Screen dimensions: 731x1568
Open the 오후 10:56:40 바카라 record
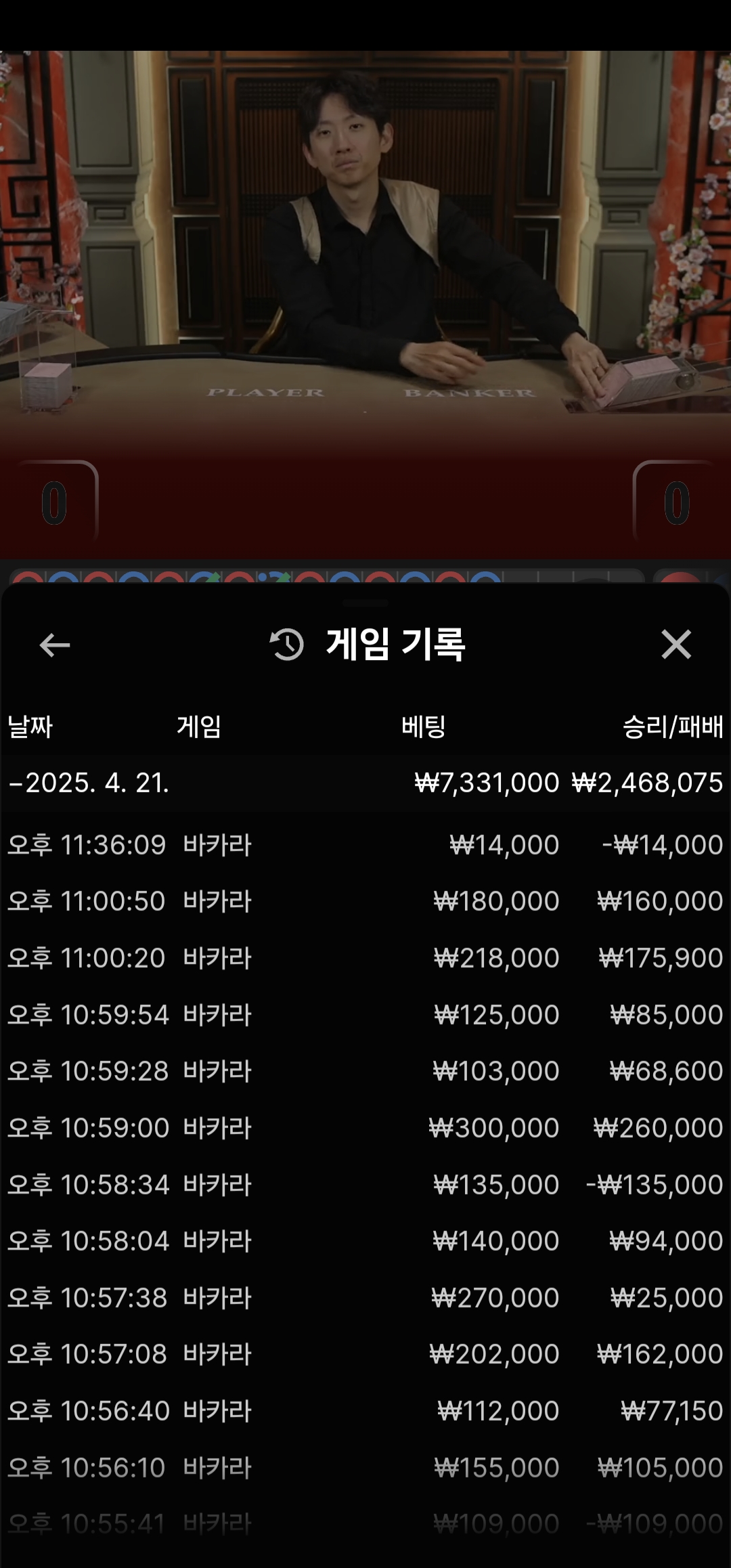[x=365, y=1411]
